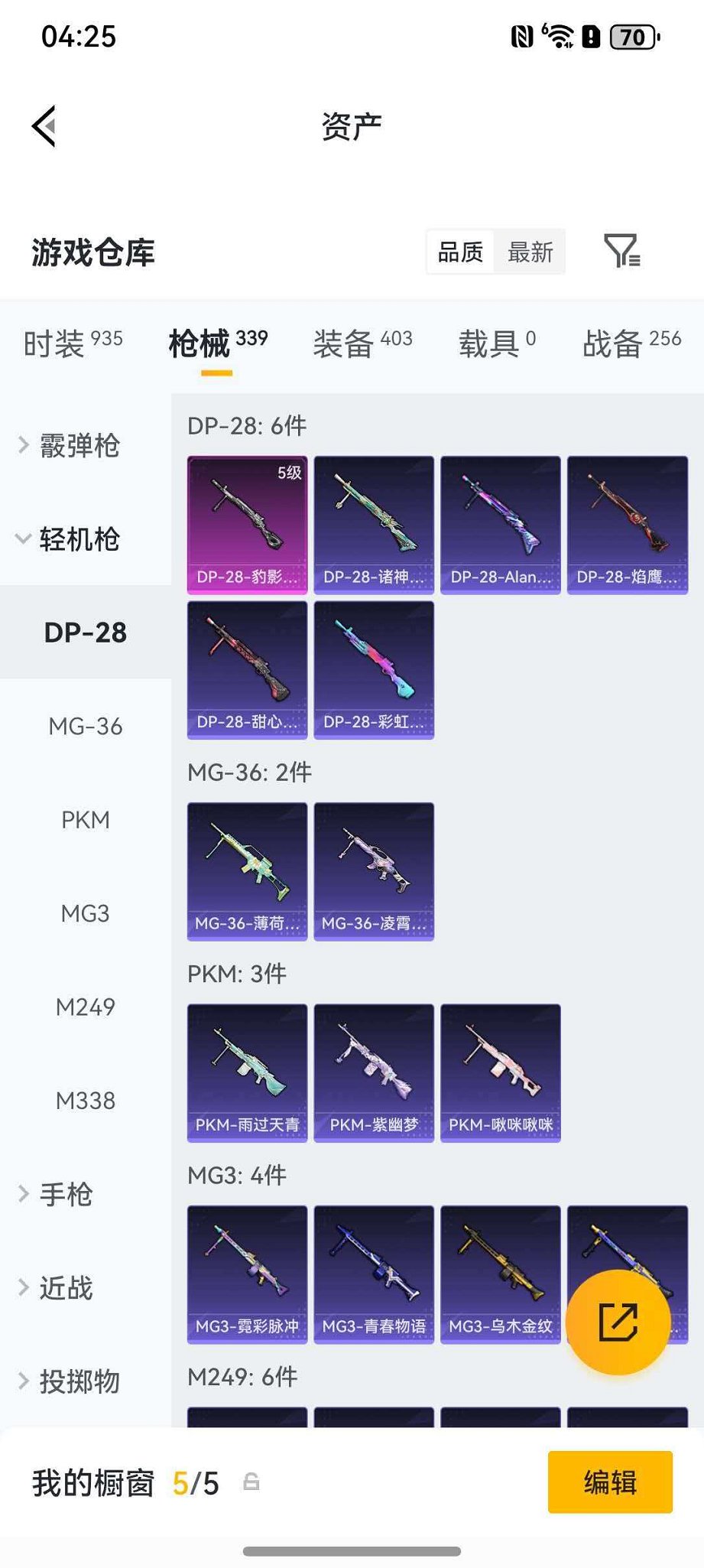Switch sorting to 最新 (latest)
The height and width of the screenshot is (1568, 704).
point(529,252)
